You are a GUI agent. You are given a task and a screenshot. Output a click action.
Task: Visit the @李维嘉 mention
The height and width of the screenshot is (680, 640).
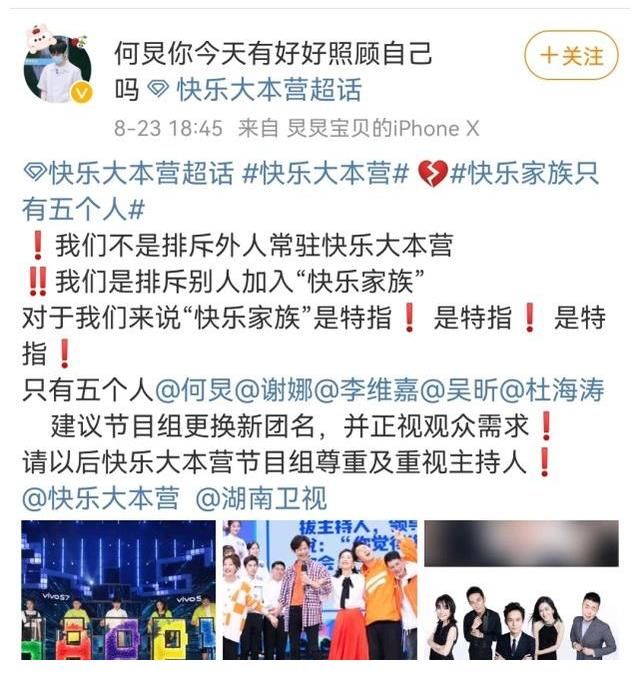[344, 391]
